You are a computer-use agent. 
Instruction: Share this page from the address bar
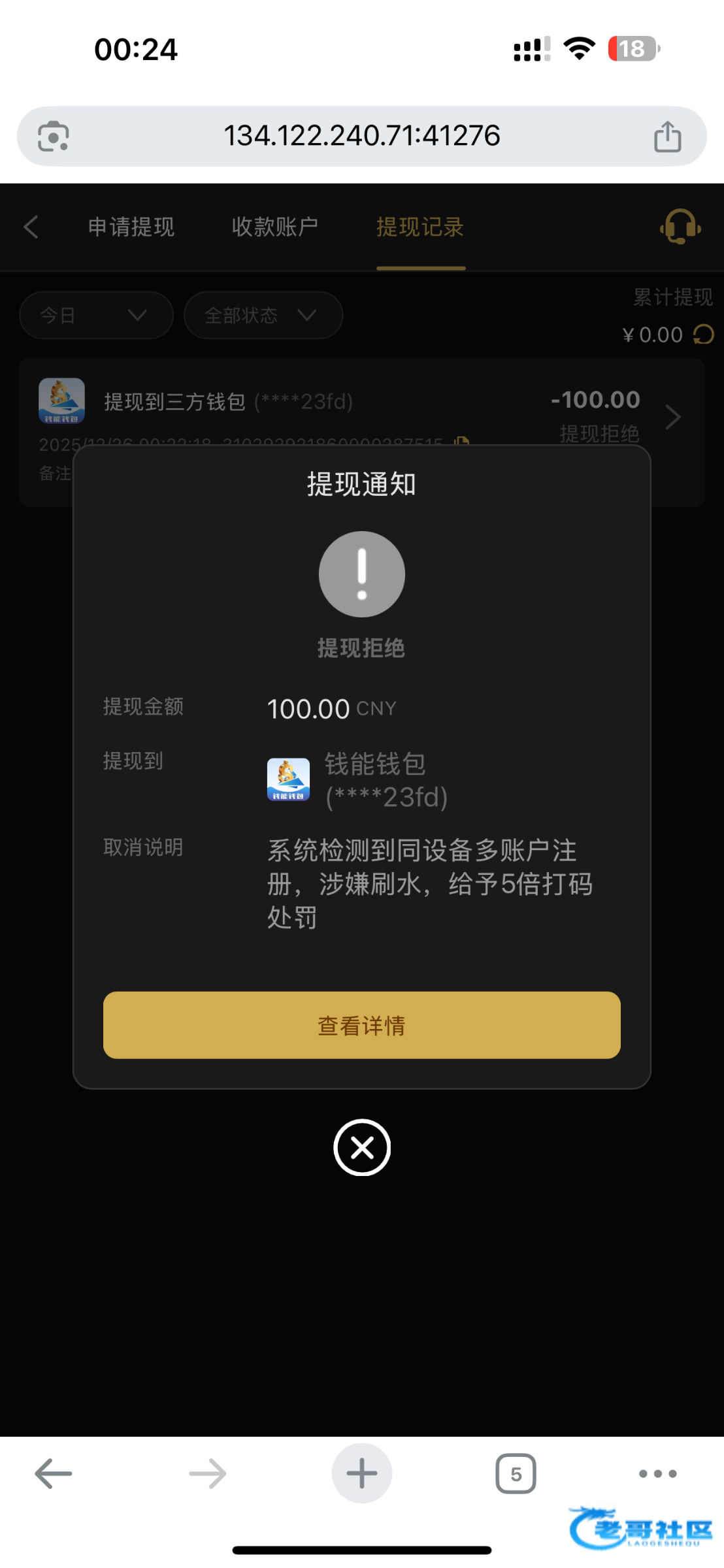pos(667,137)
